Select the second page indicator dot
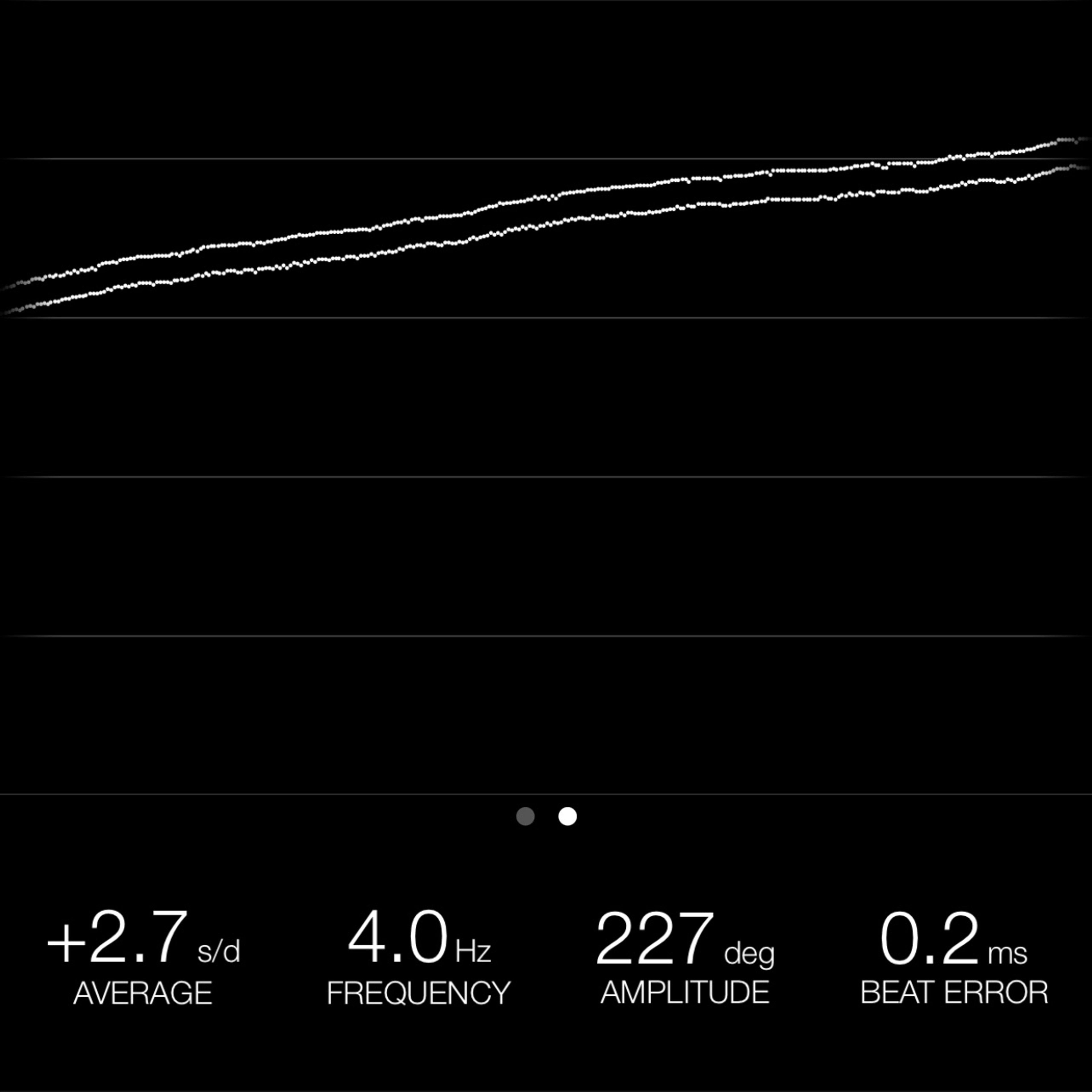 click(x=568, y=816)
